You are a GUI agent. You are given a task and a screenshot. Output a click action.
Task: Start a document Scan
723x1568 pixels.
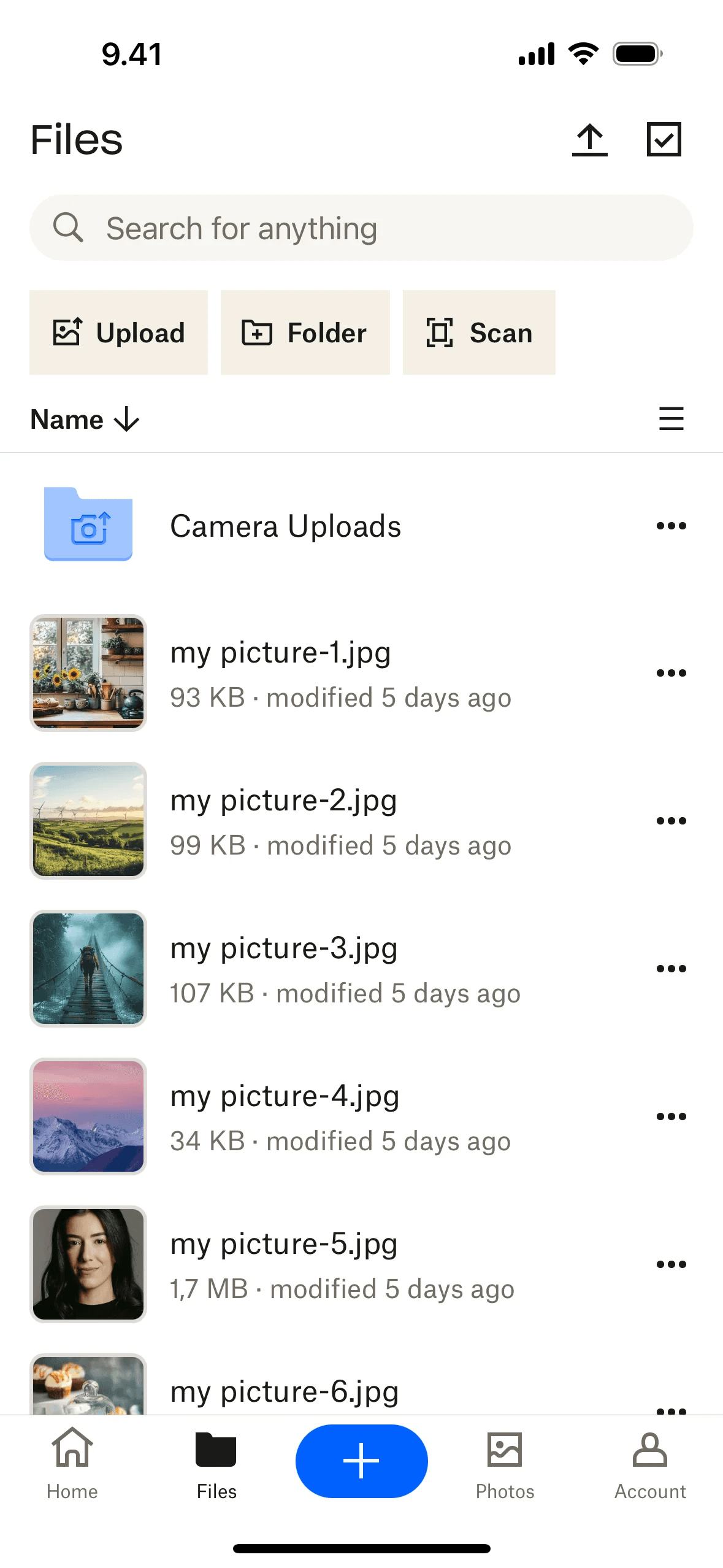(x=479, y=332)
